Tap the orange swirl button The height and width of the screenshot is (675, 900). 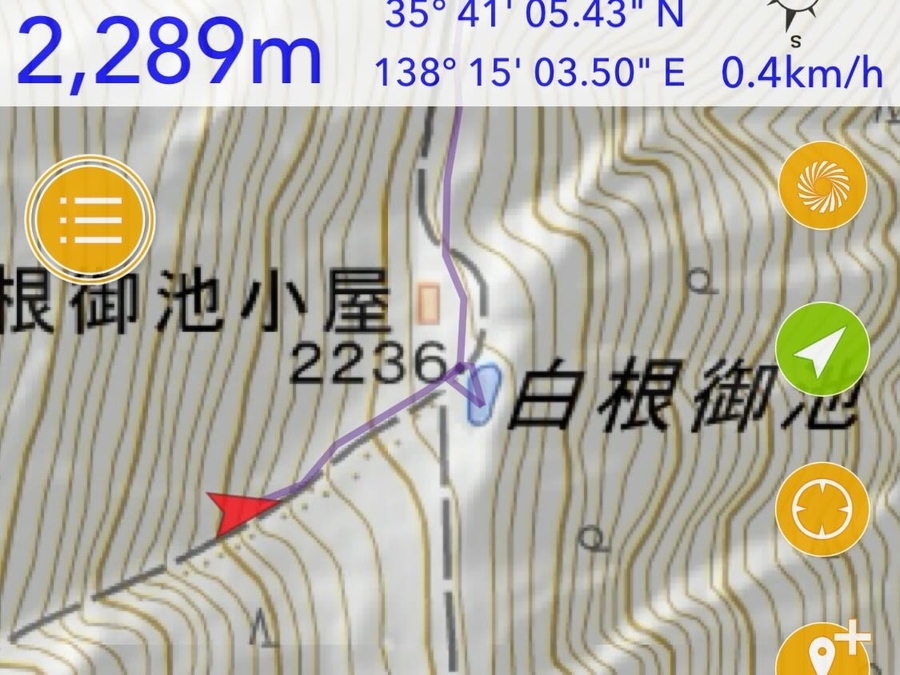(x=822, y=185)
